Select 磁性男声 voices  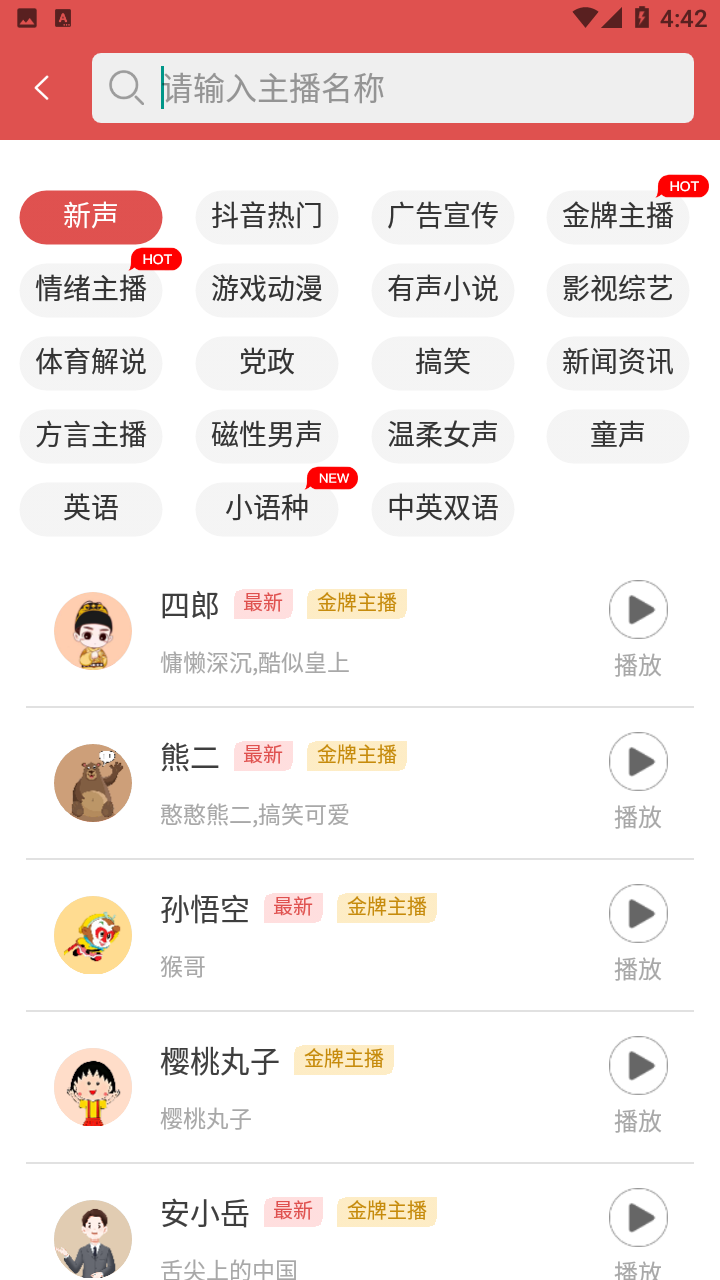tap(267, 435)
